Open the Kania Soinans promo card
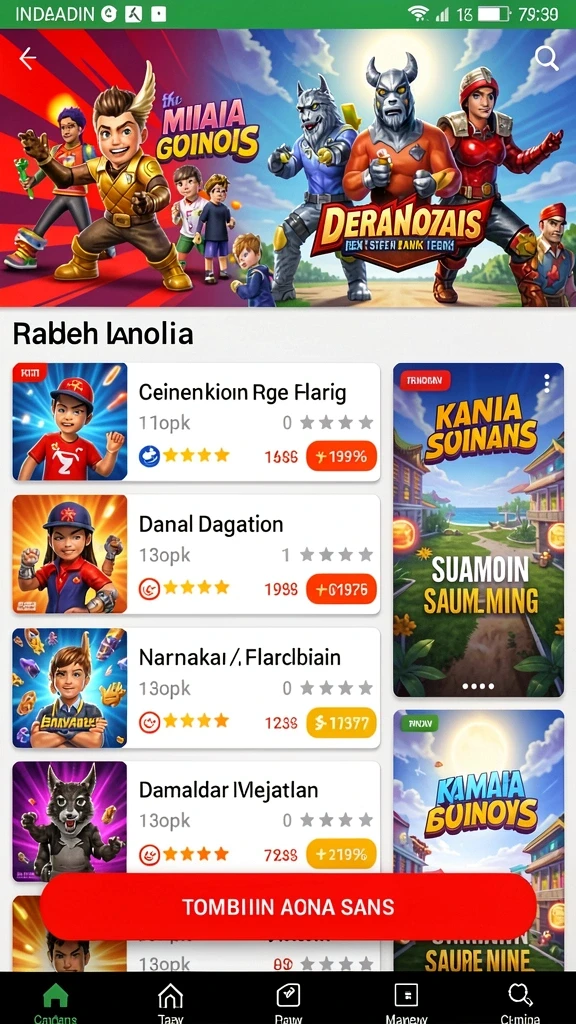The height and width of the screenshot is (1024, 576). tap(478, 530)
